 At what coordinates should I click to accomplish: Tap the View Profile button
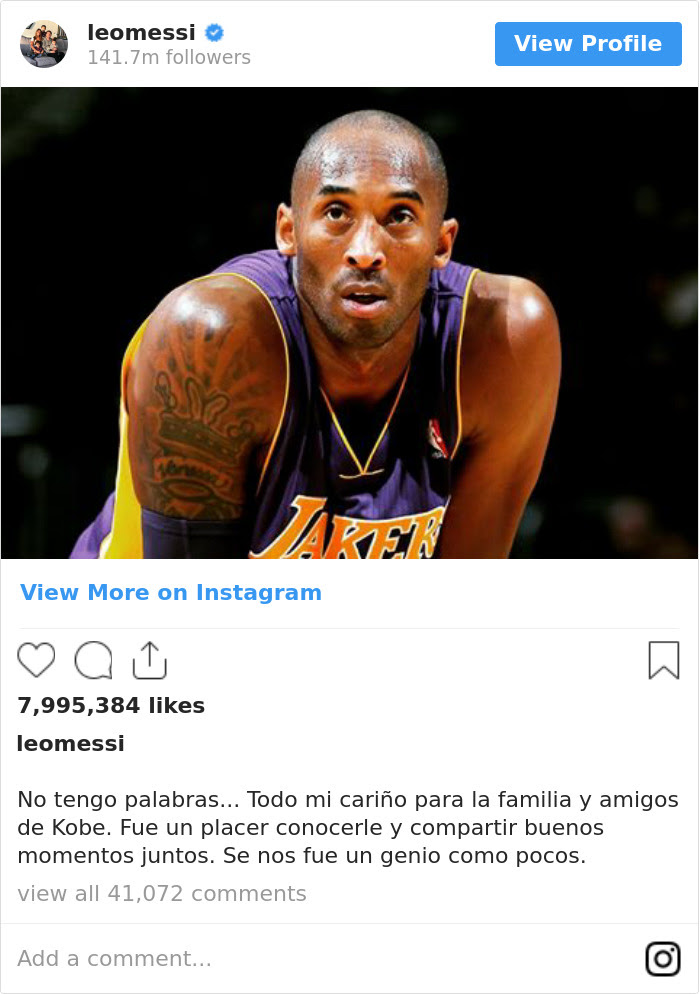(x=588, y=44)
